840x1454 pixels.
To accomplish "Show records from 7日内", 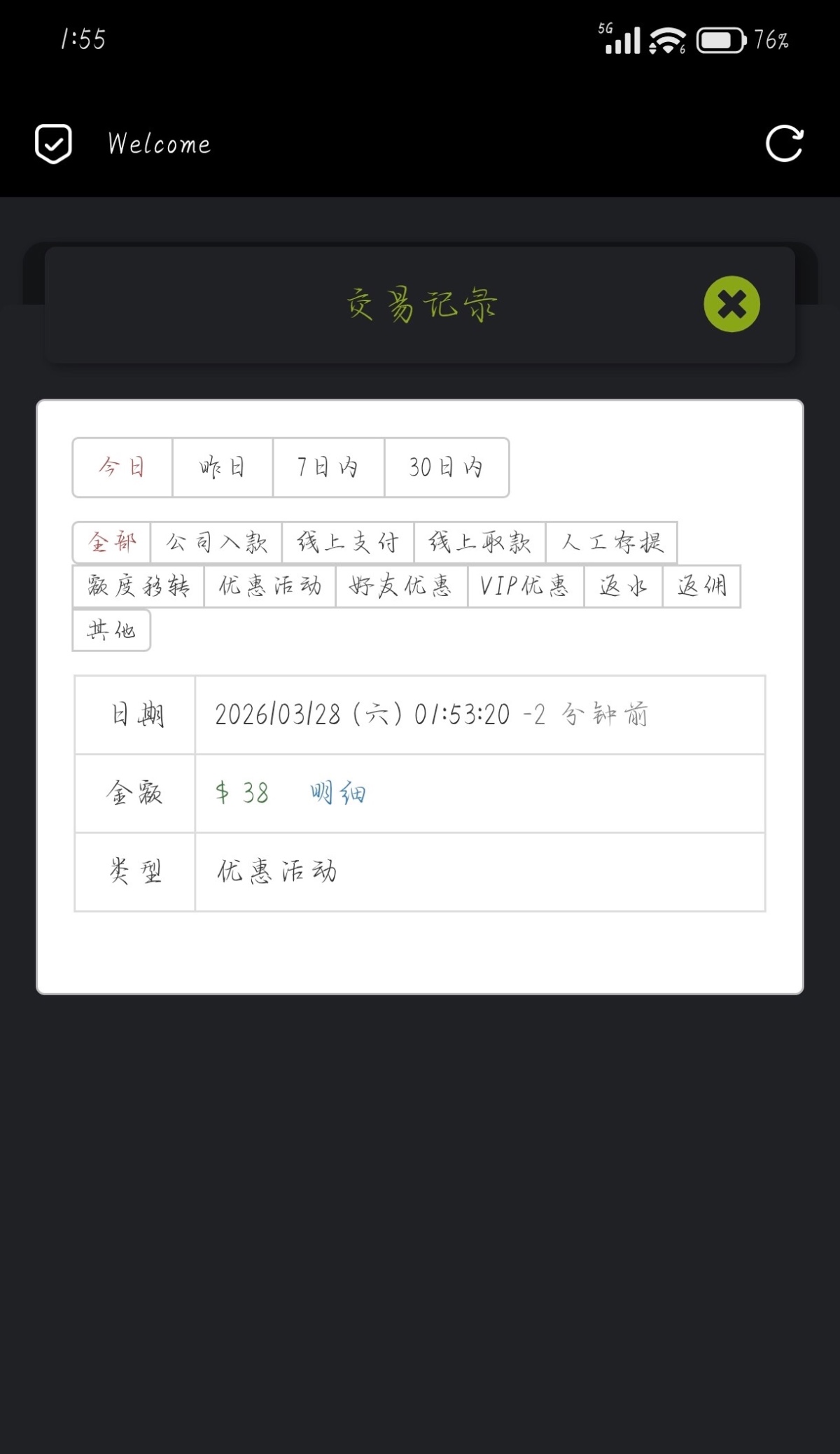I will pyautogui.click(x=328, y=467).
